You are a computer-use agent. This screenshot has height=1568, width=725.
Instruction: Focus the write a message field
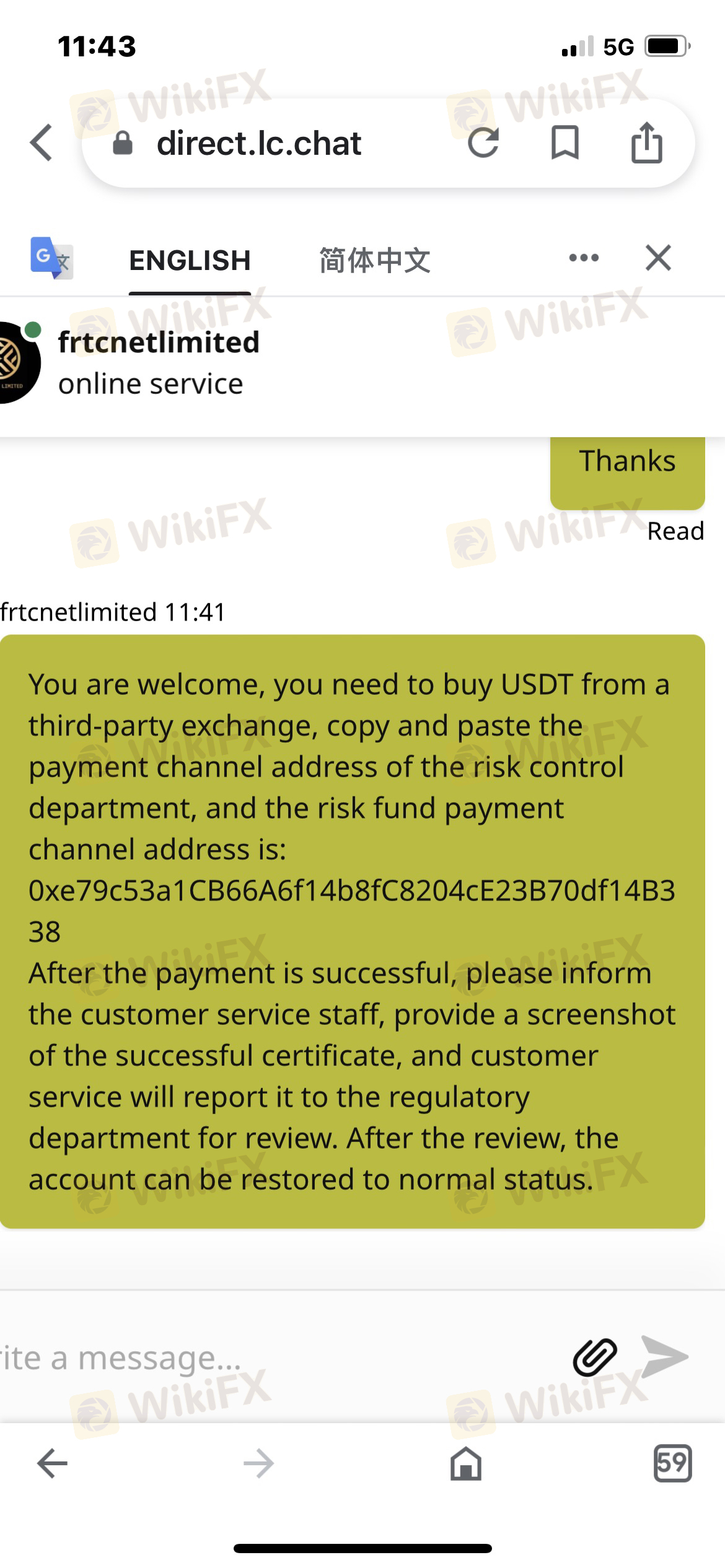279,1358
